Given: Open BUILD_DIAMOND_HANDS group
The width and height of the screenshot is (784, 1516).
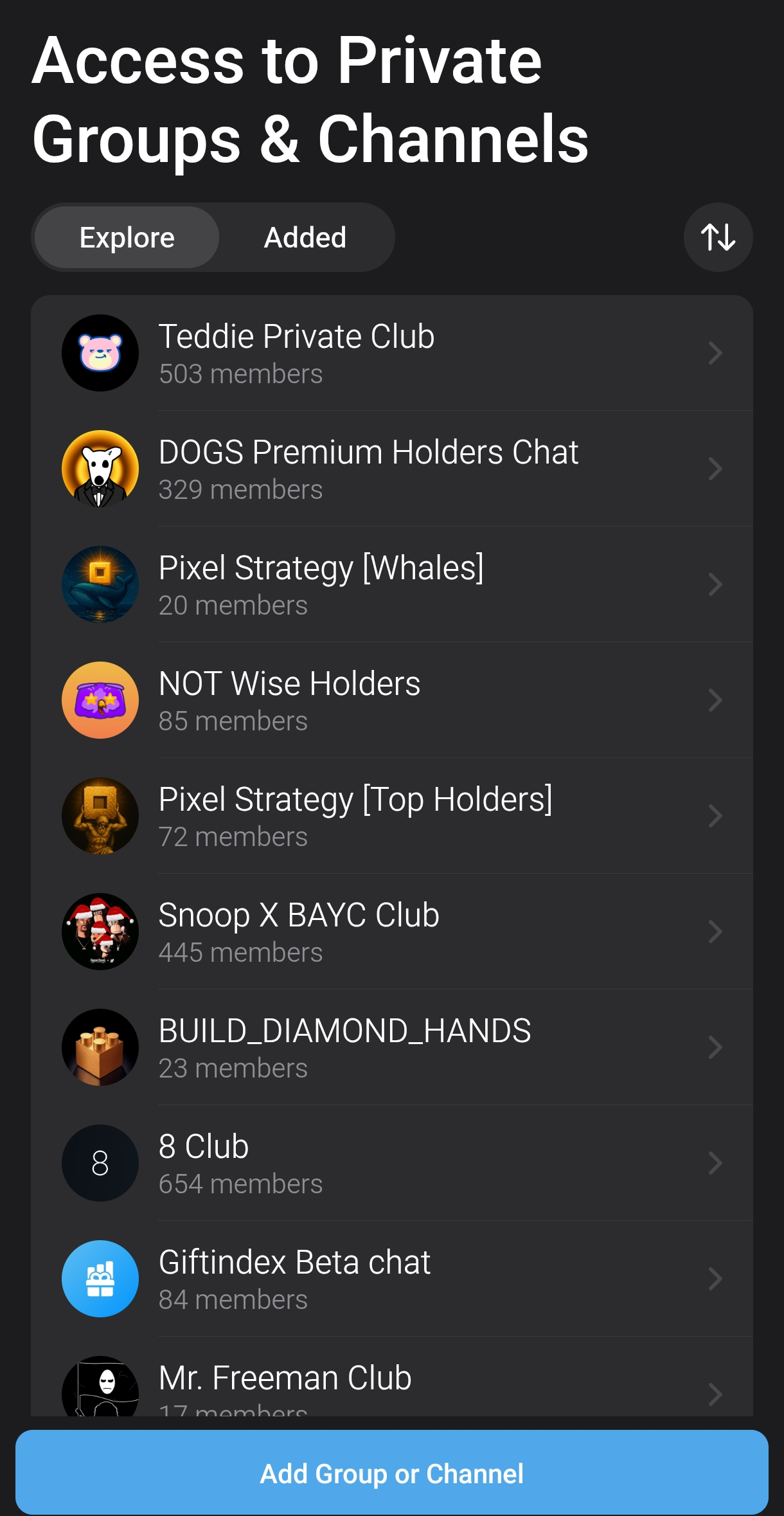Looking at the screenshot, I should [392, 1047].
